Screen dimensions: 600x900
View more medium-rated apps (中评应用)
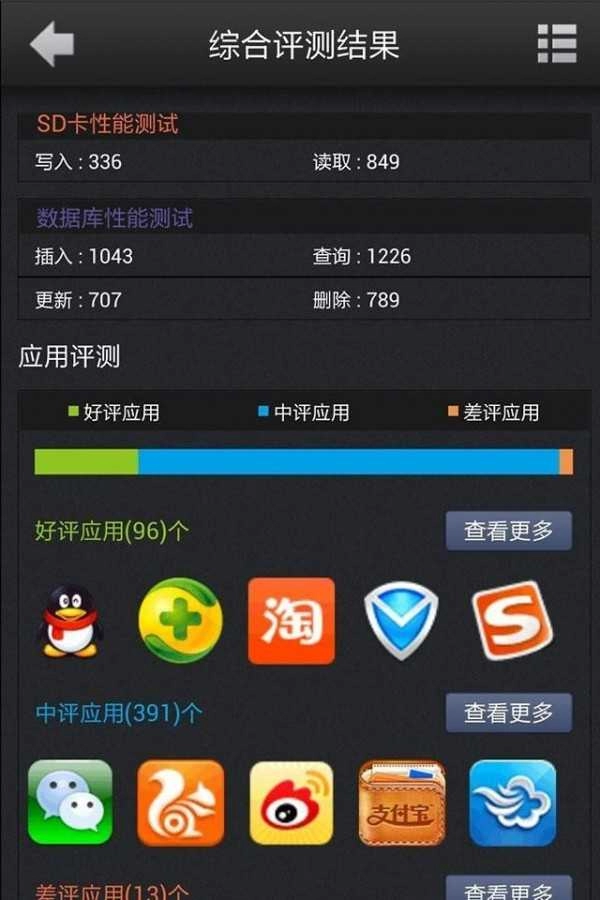508,712
